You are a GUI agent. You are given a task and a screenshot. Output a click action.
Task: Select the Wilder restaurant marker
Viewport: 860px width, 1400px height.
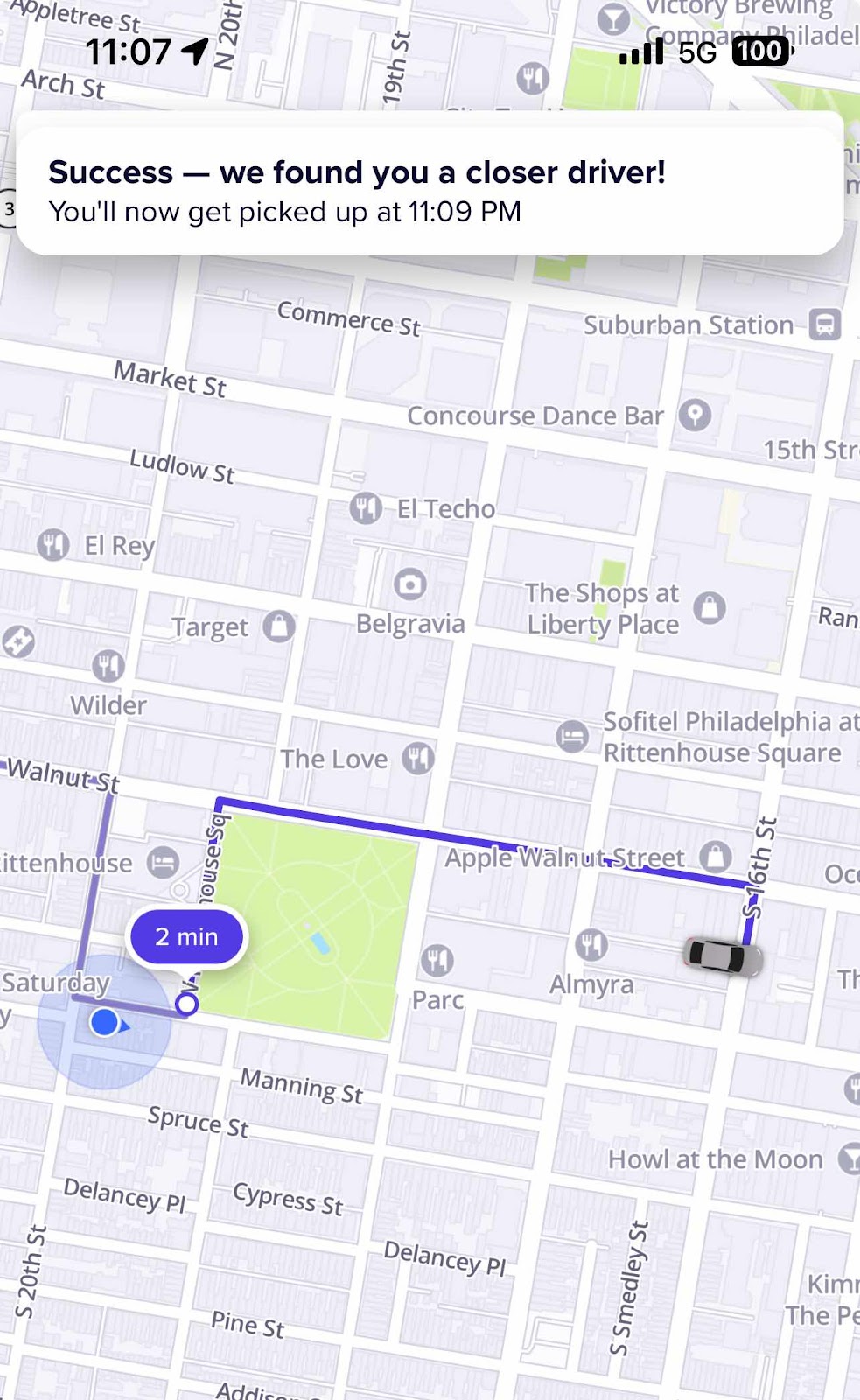(x=108, y=666)
